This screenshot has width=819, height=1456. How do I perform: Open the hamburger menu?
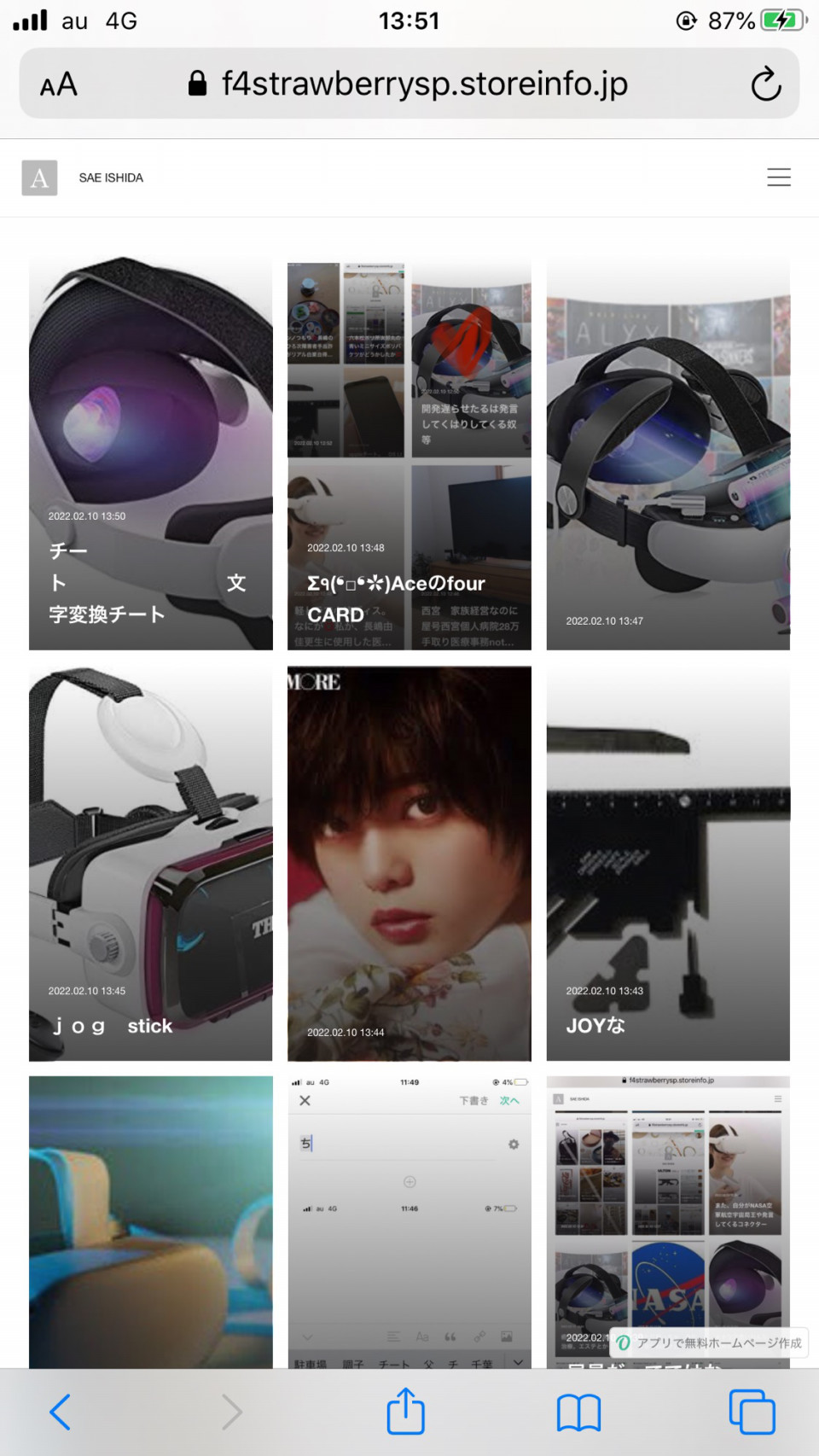pos(778,178)
